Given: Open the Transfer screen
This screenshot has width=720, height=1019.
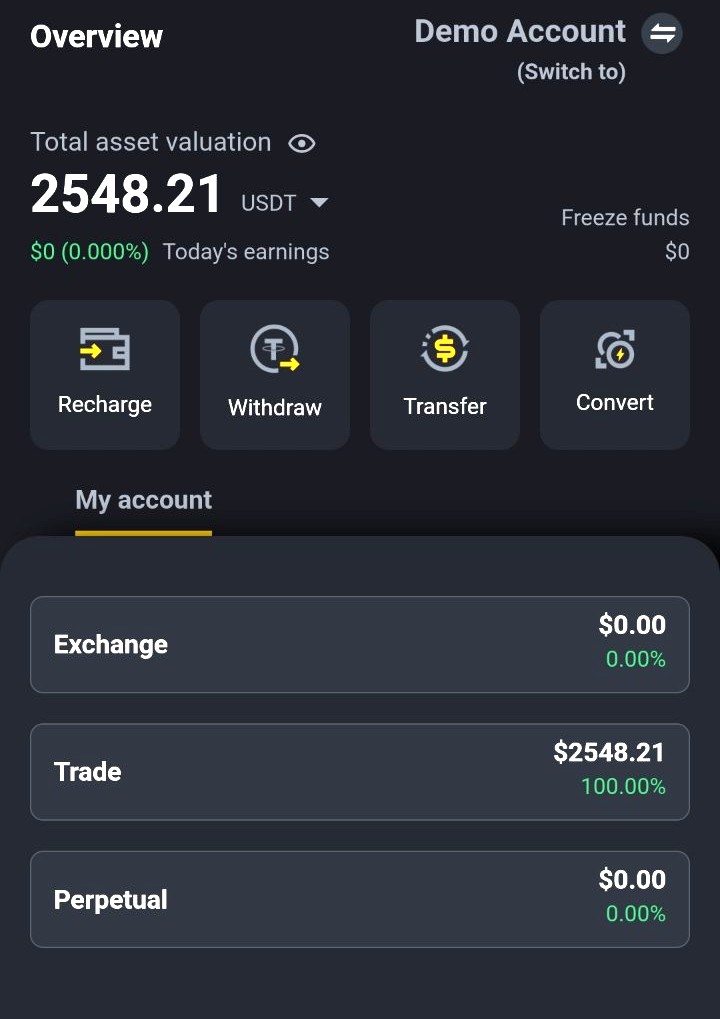Looking at the screenshot, I should pyautogui.click(x=445, y=374).
